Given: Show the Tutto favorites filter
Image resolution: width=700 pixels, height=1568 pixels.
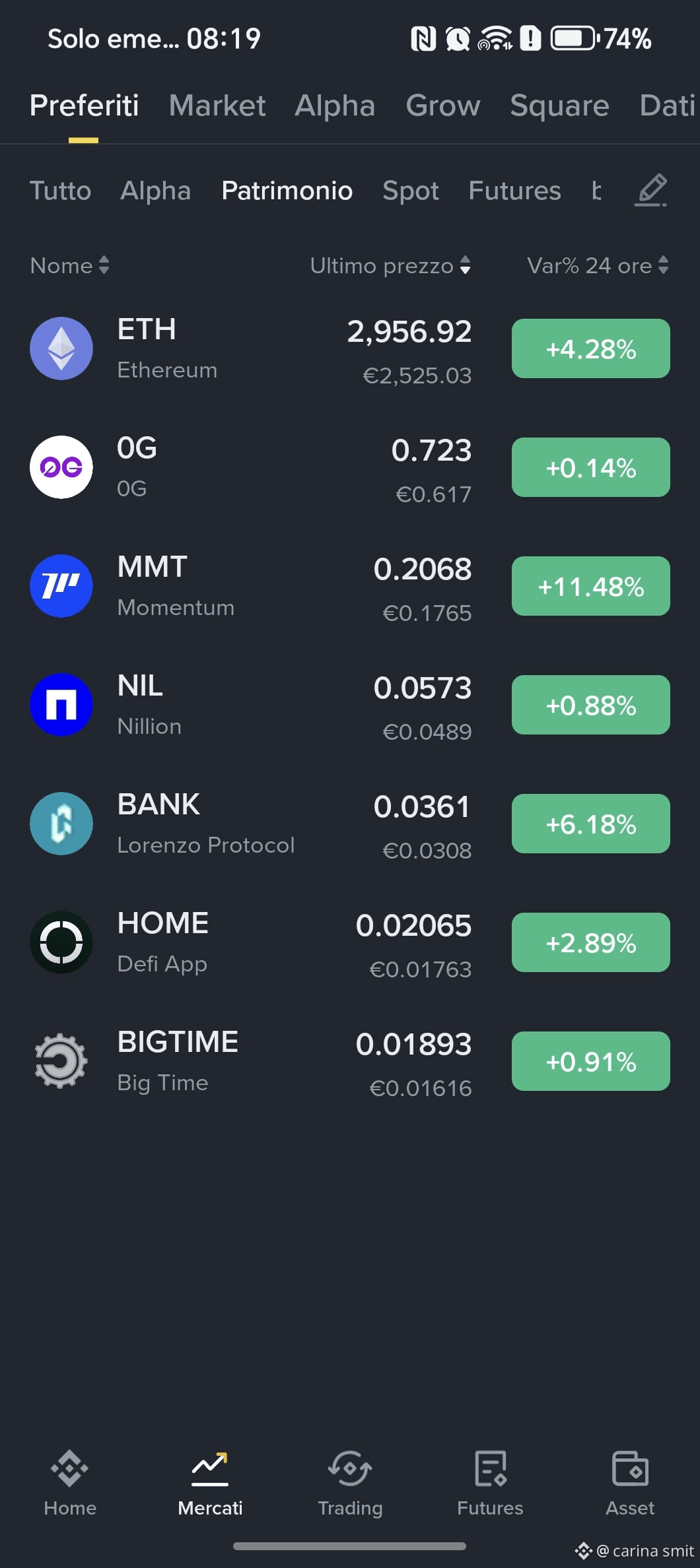Looking at the screenshot, I should tap(60, 191).
